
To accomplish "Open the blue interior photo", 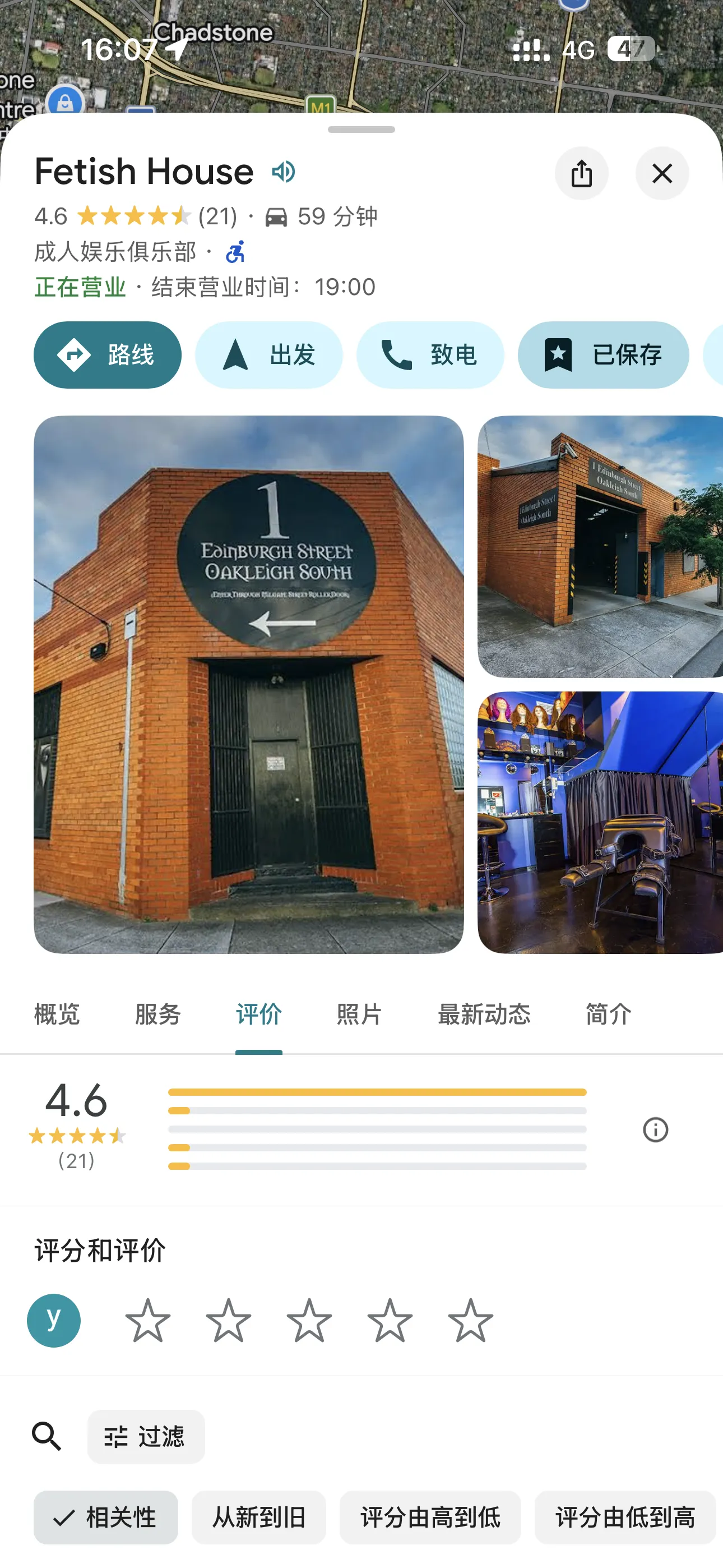I will (x=600, y=822).
